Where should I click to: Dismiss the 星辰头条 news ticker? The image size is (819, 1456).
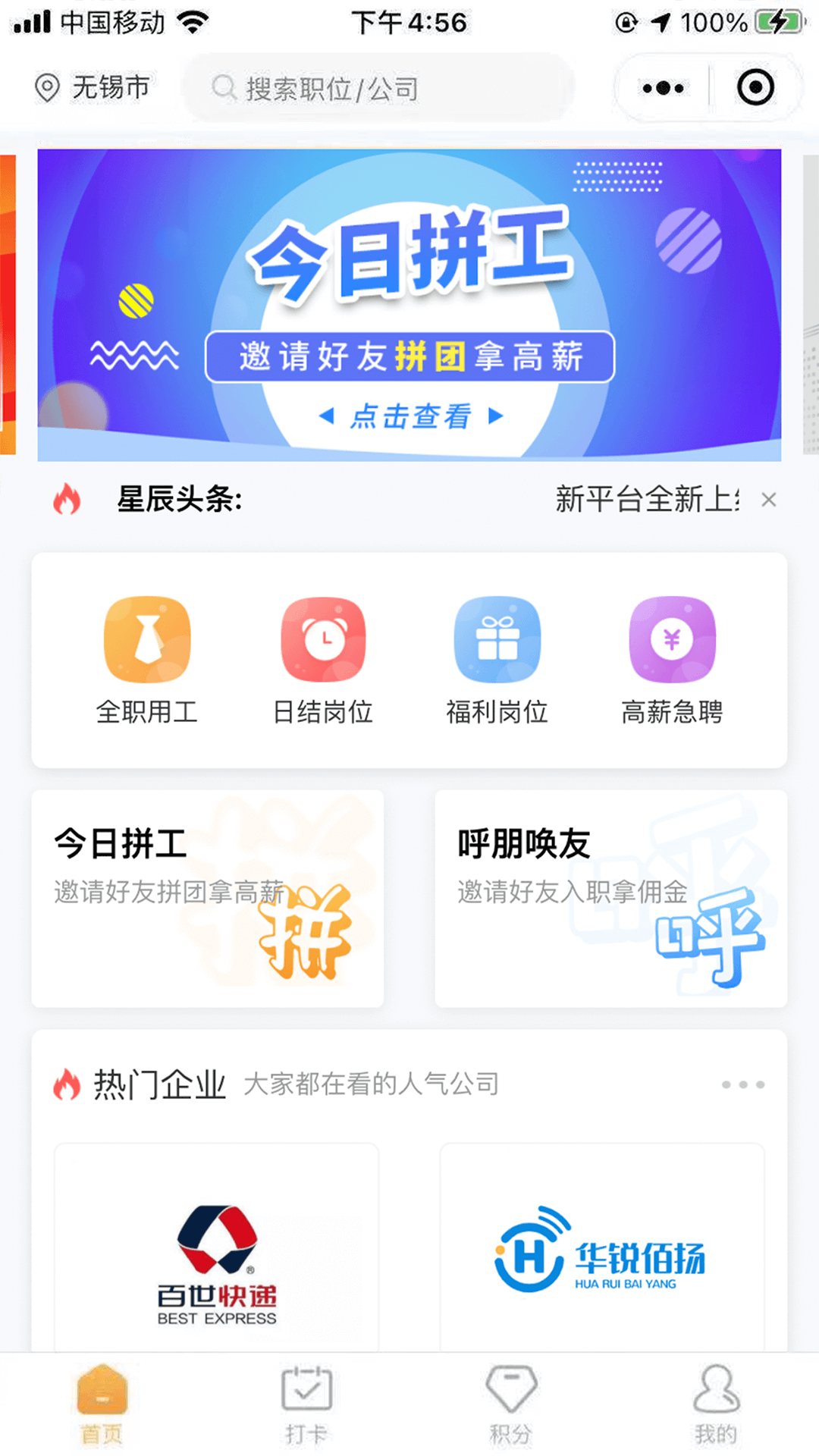(x=768, y=500)
